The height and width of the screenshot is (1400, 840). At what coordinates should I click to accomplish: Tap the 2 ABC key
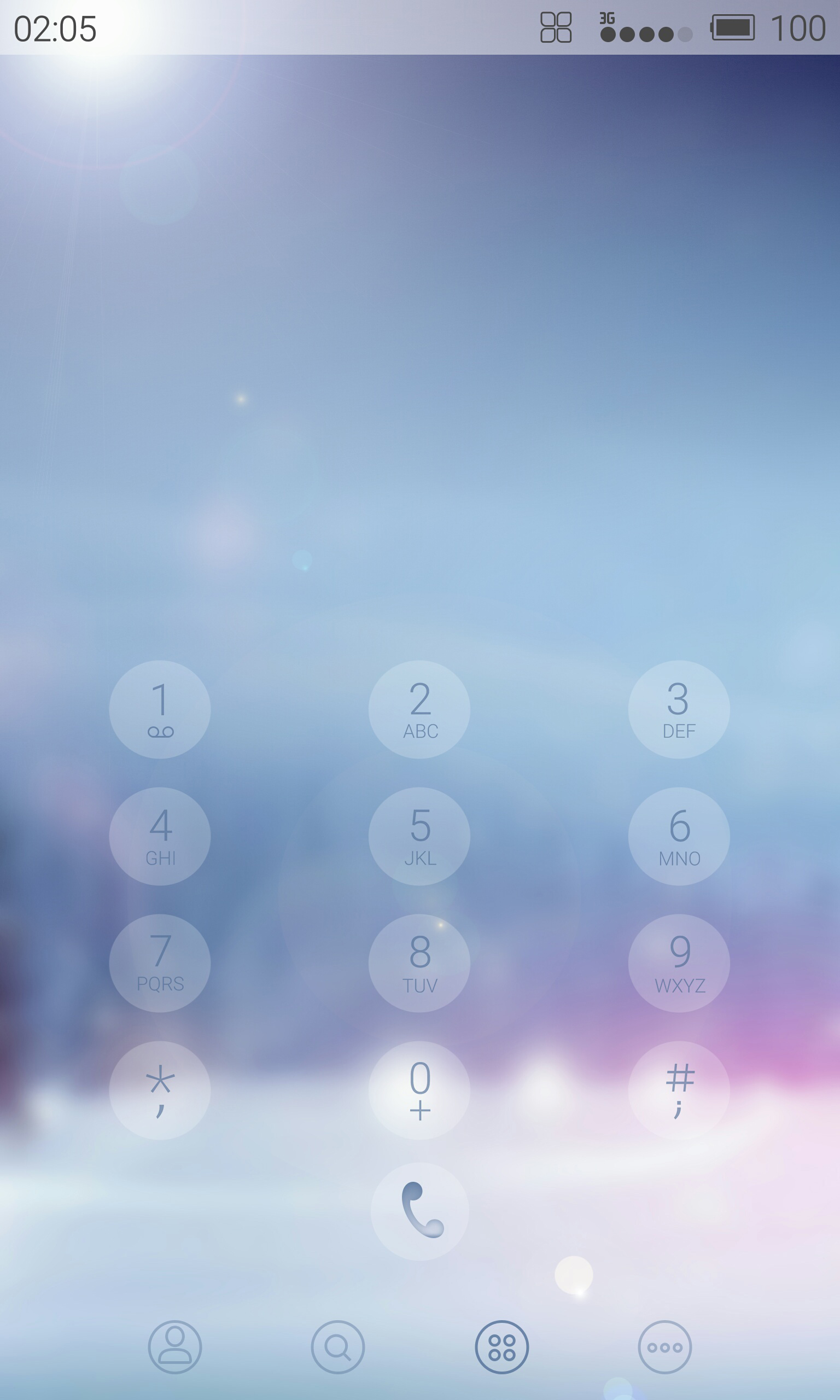419,709
